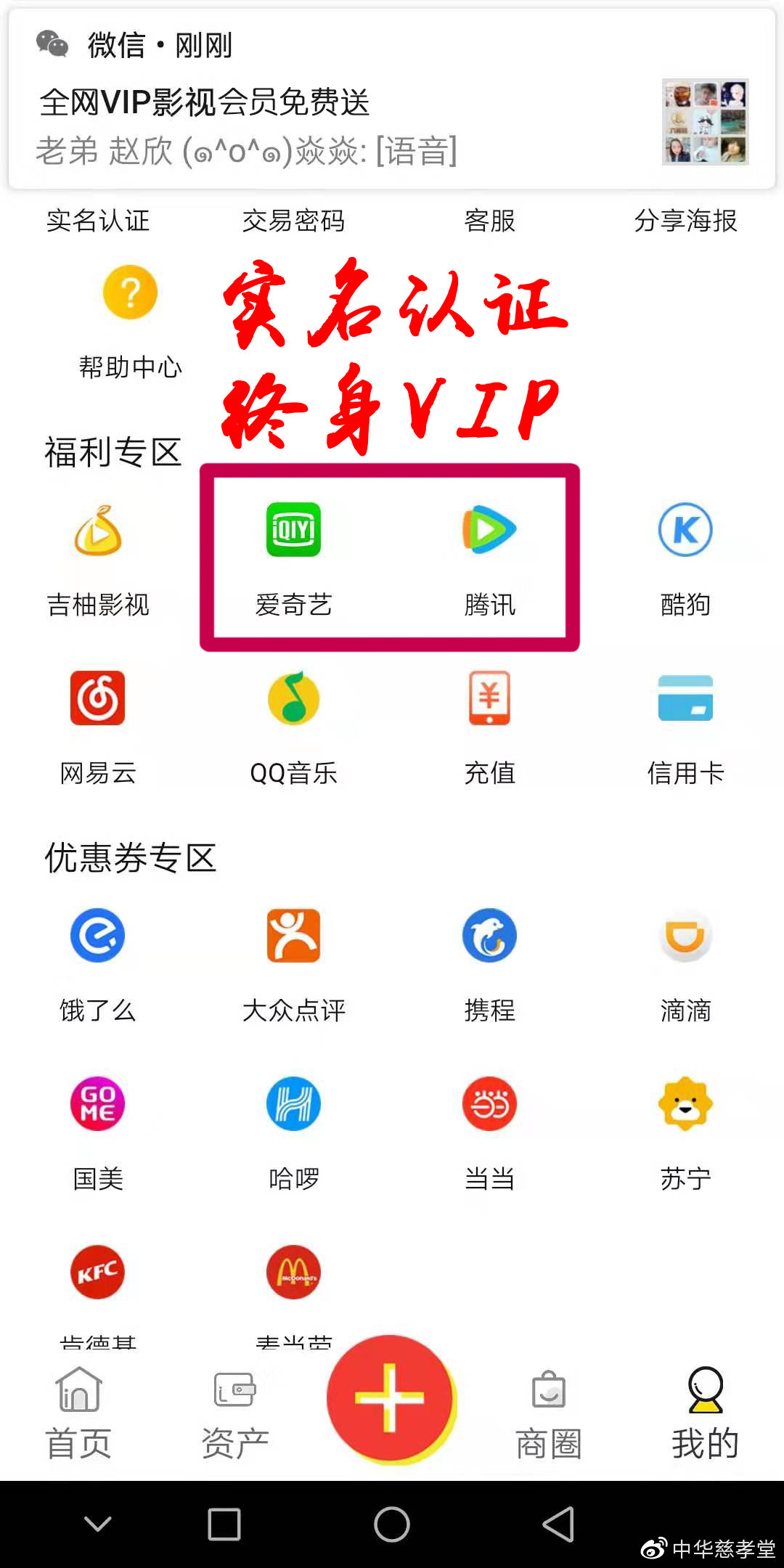Open 大众点评 coupons
This screenshot has height=1568, width=784.
coord(293,962)
